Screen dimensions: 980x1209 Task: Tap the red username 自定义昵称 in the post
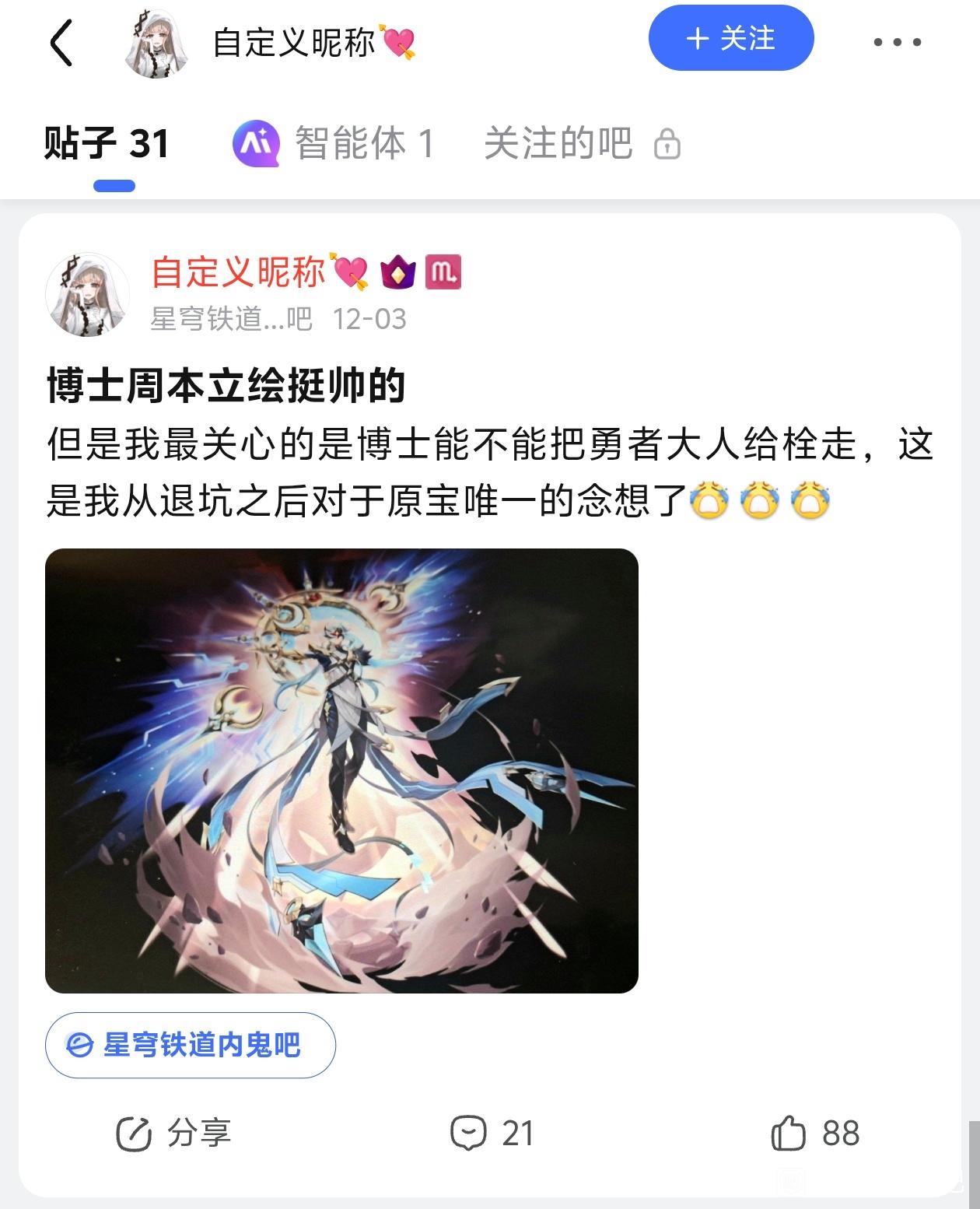pos(238,272)
